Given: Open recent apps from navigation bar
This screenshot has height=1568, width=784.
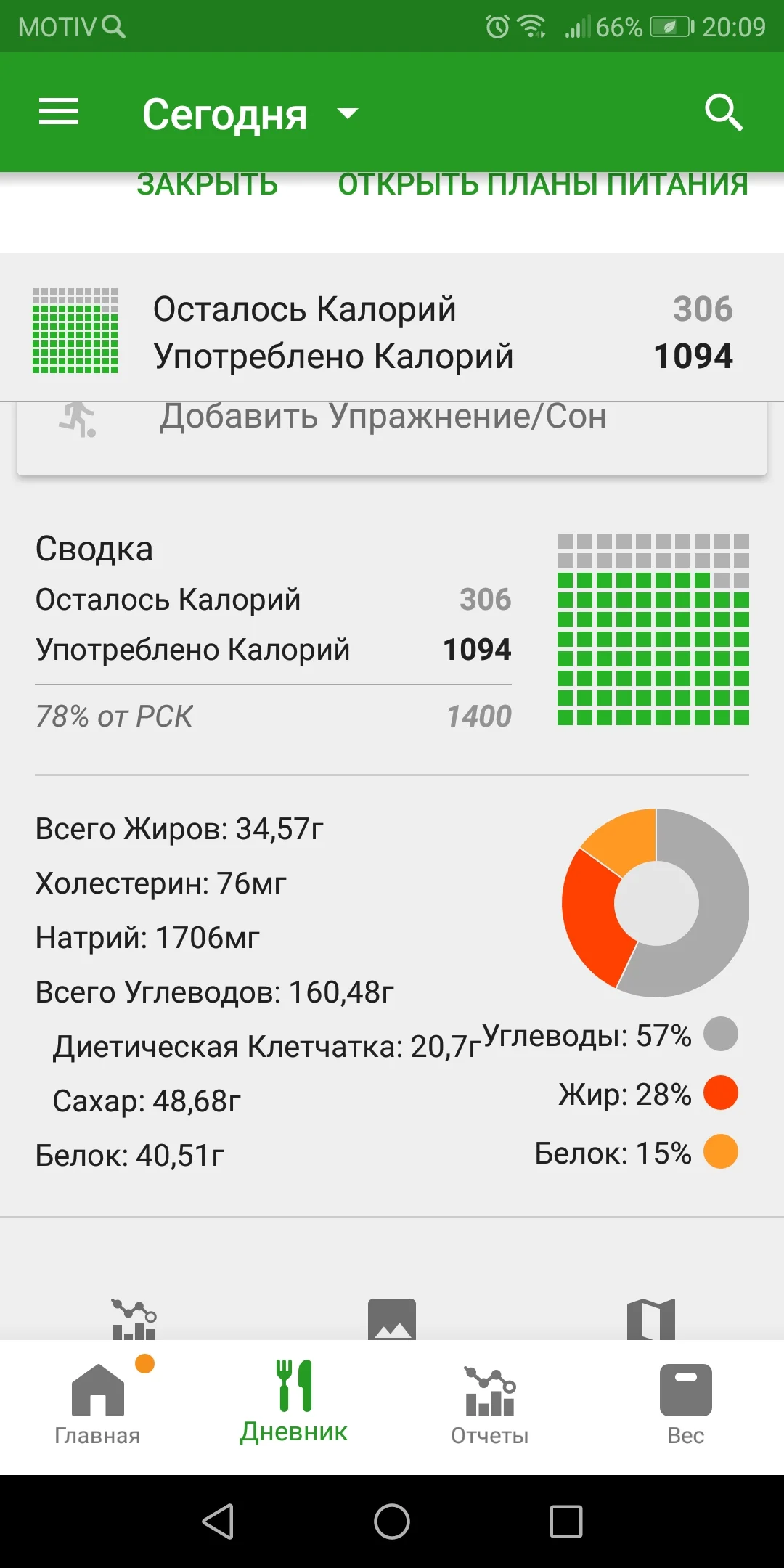Looking at the screenshot, I should tap(566, 1522).
